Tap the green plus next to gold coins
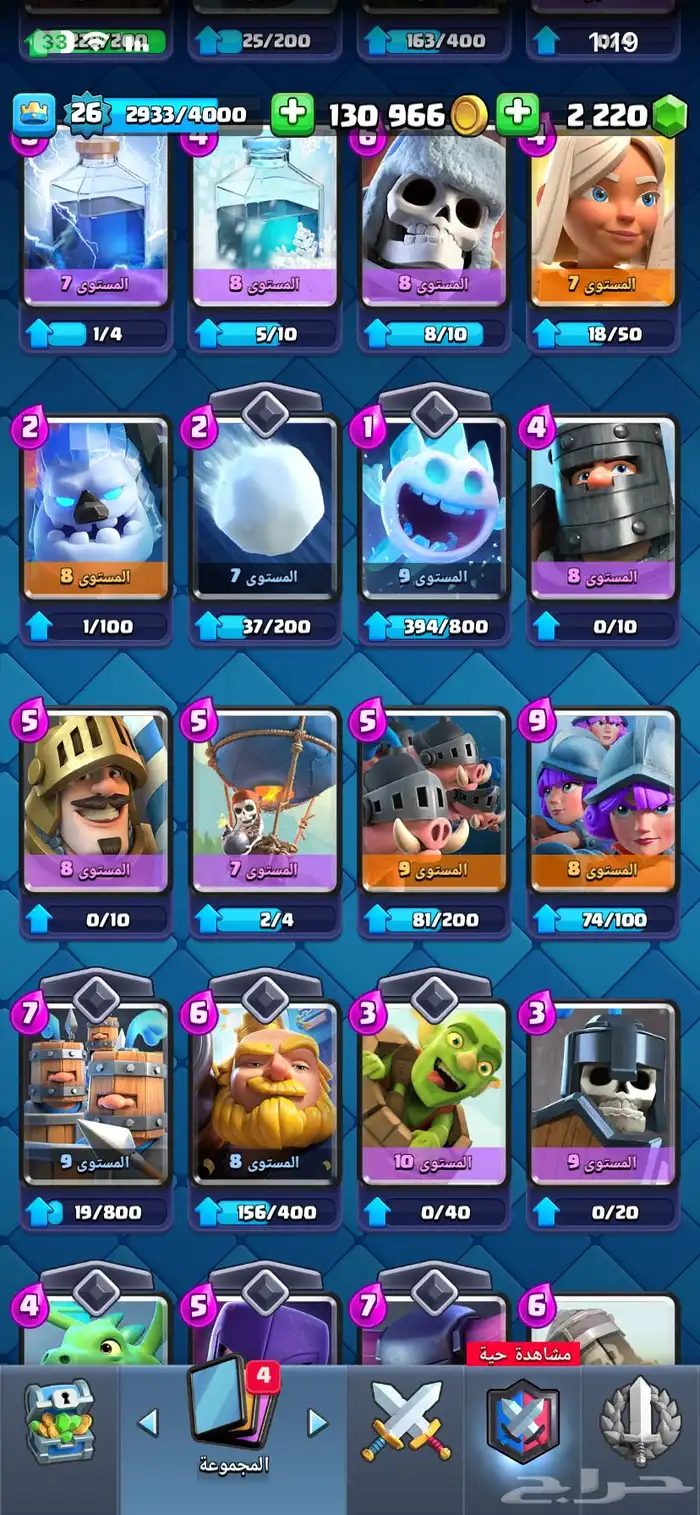700x1515 pixels. click(292, 115)
